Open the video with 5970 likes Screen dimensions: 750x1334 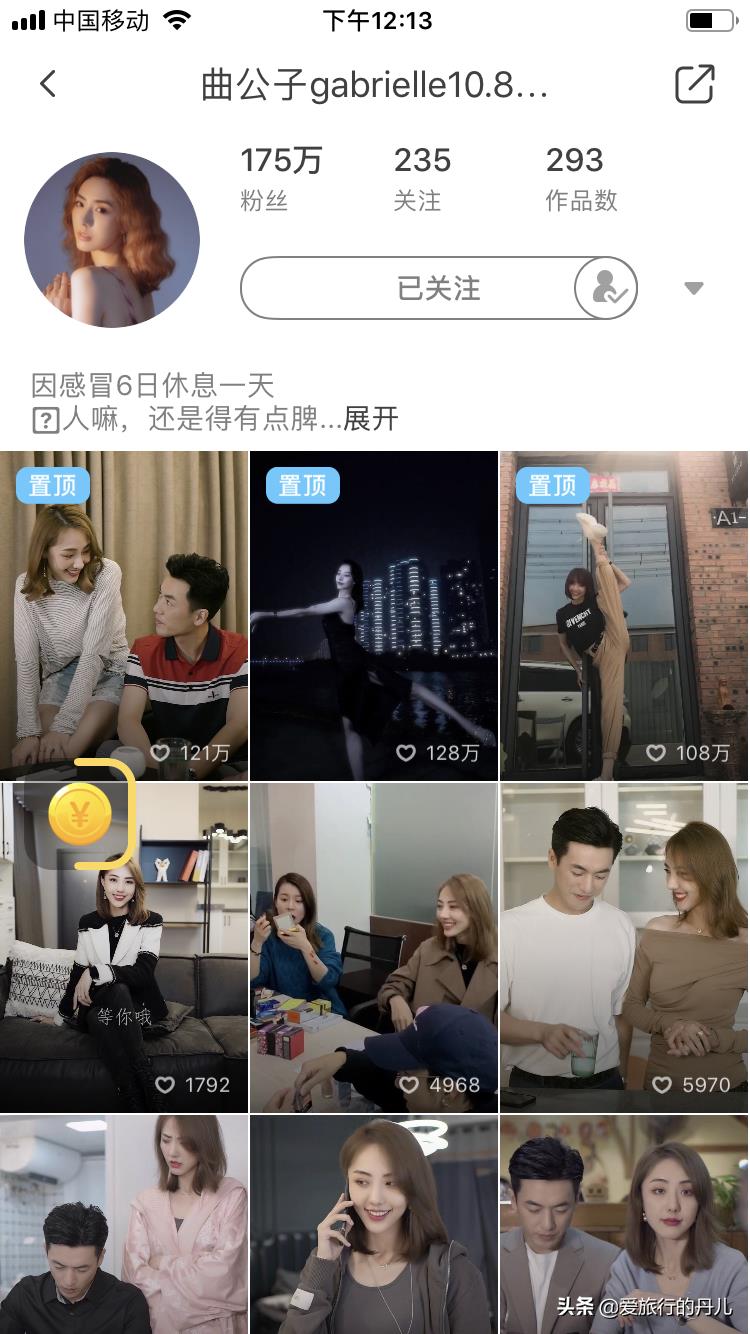pyautogui.click(x=624, y=948)
